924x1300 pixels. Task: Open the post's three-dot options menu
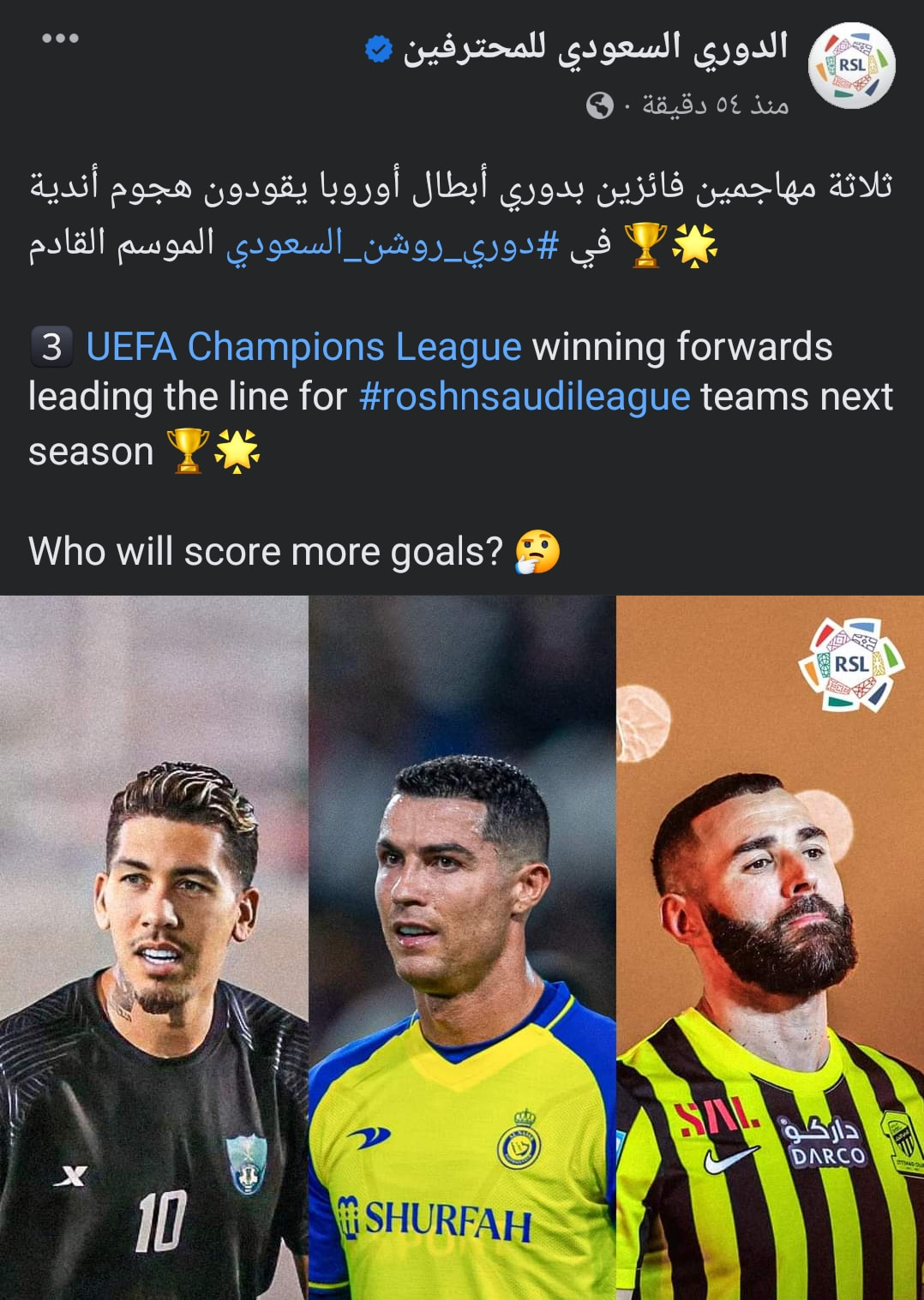pos(60,39)
